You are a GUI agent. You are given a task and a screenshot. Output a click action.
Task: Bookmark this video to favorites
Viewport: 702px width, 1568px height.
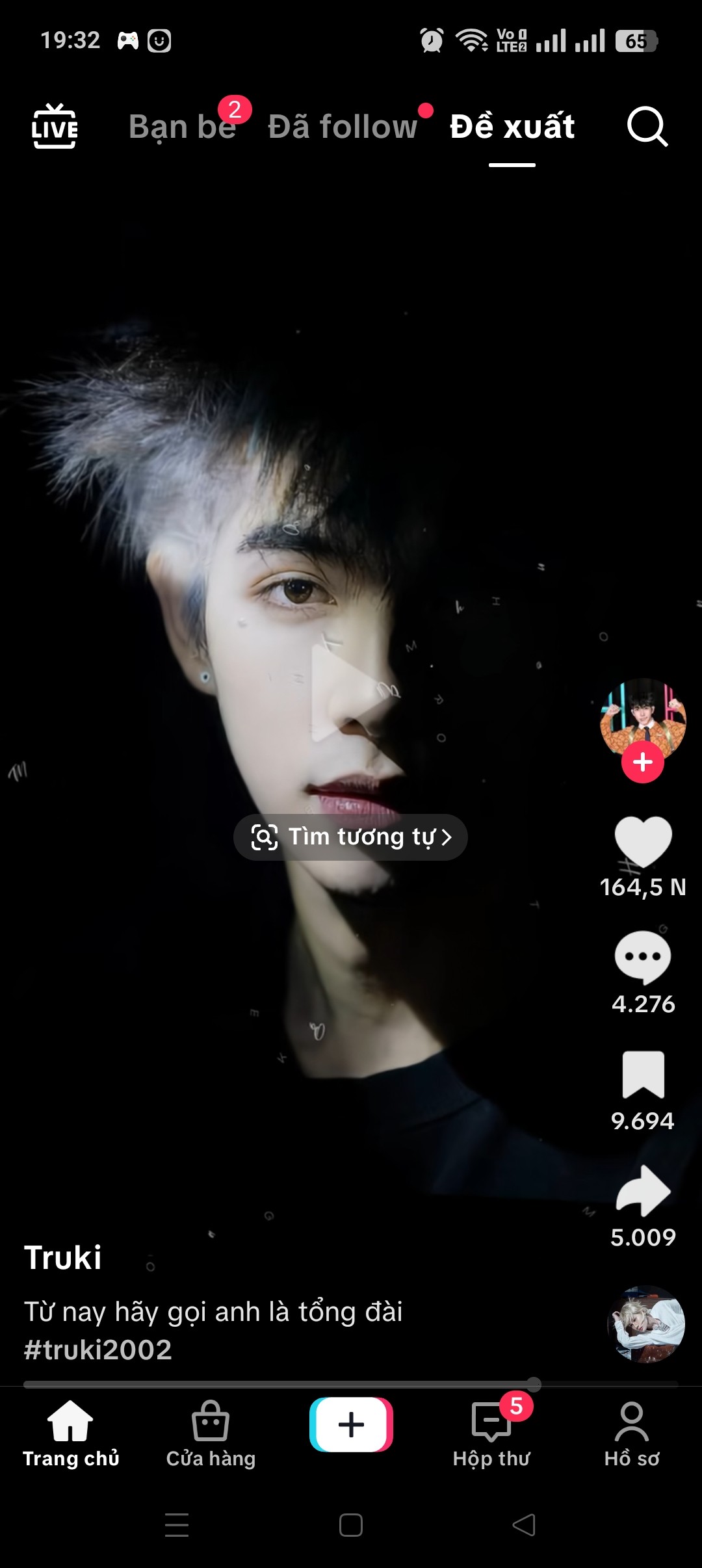643,1075
